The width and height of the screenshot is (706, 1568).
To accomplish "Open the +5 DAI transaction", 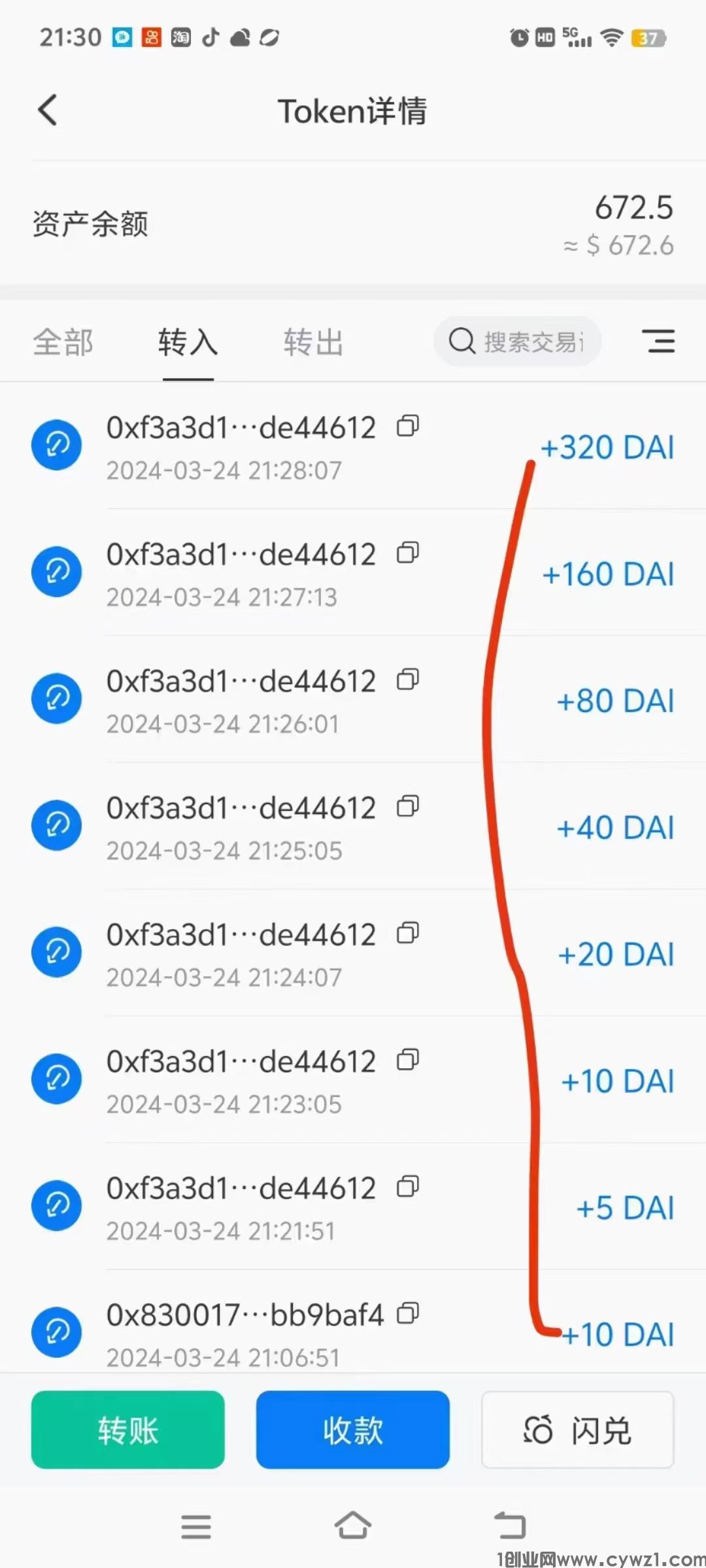I will click(353, 1207).
